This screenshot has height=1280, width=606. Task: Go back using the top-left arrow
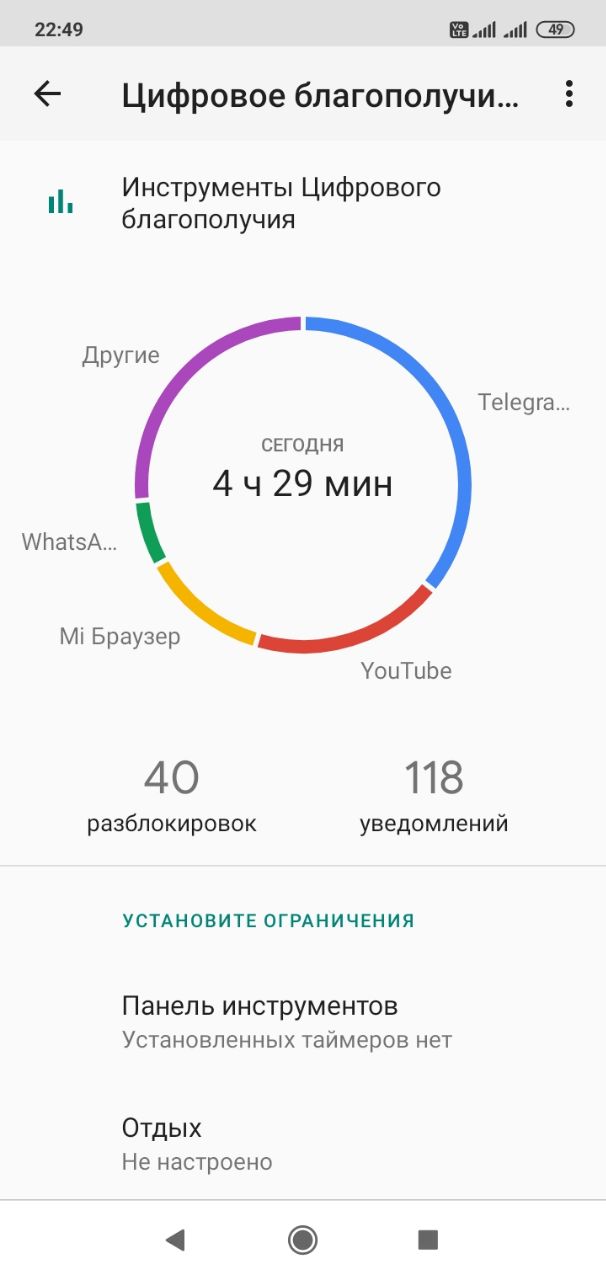coord(47,94)
